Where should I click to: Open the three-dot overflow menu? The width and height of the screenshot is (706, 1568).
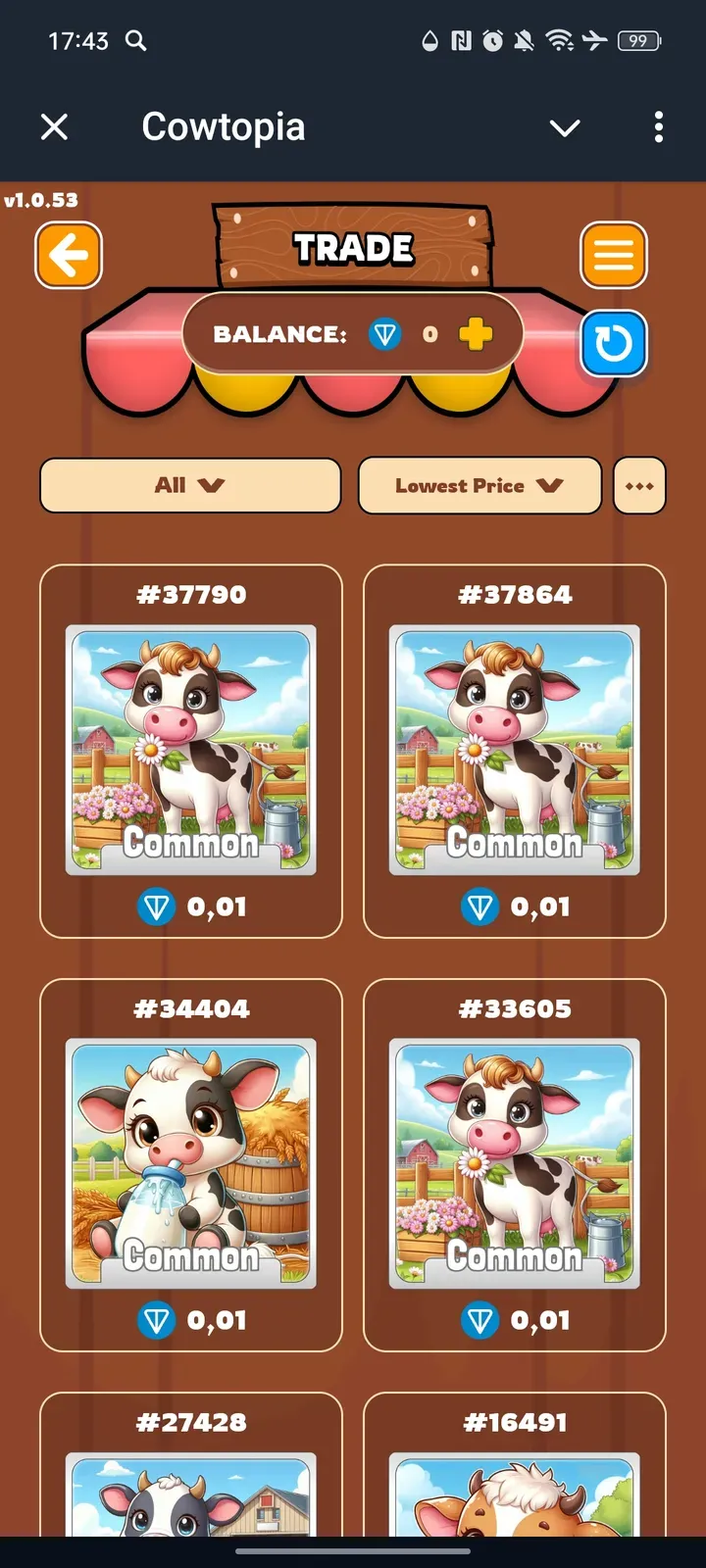point(658,127)
